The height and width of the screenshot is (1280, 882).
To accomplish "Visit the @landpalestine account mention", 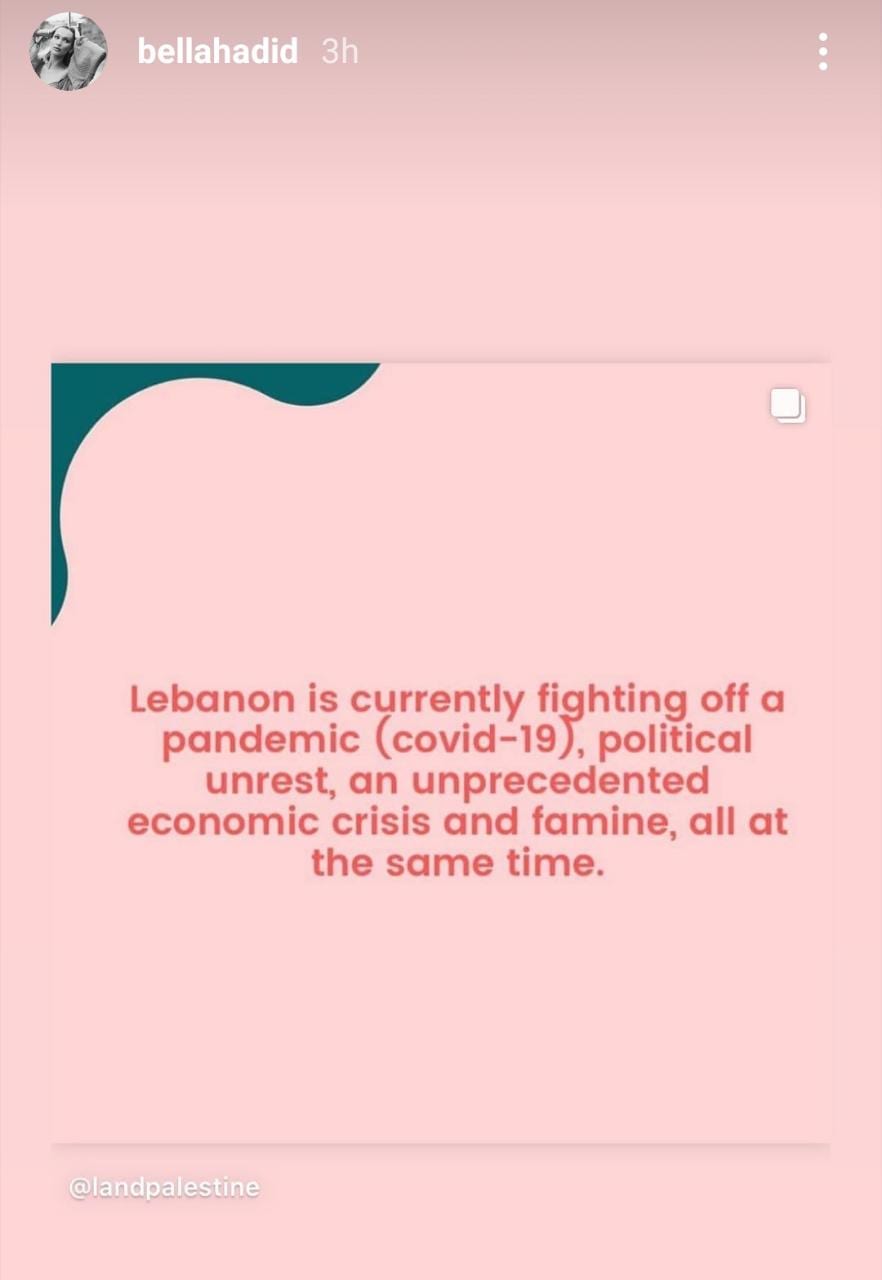I will click(164, 1188).
